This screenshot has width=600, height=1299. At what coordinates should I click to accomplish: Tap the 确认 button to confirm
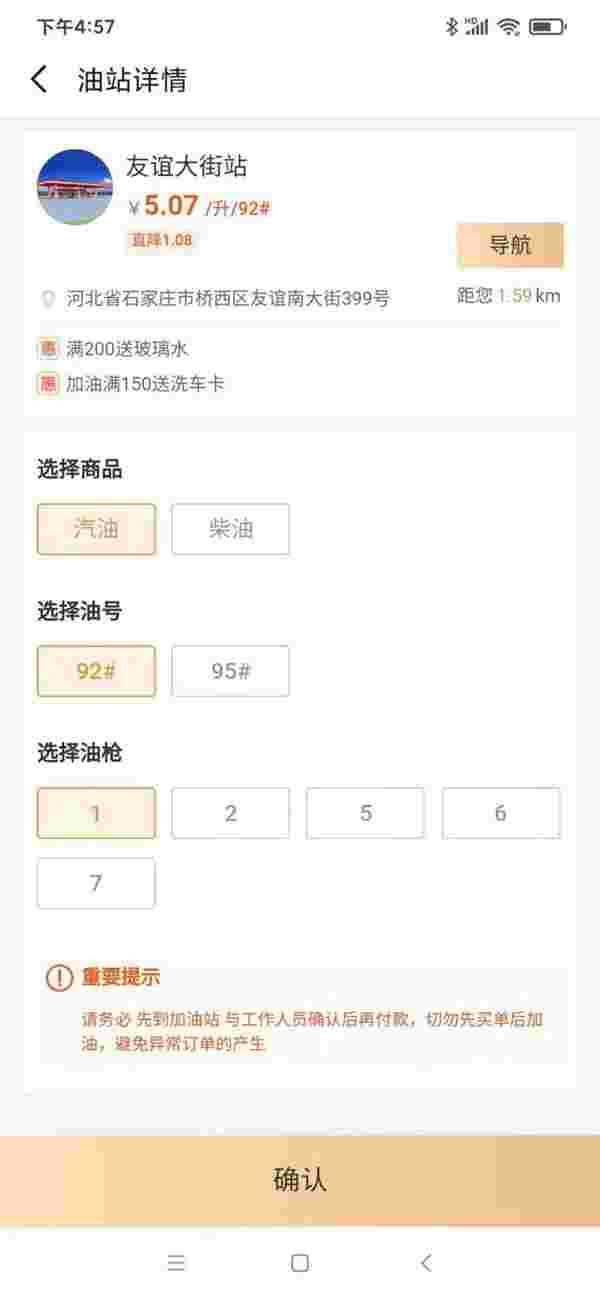point(300,1180)
